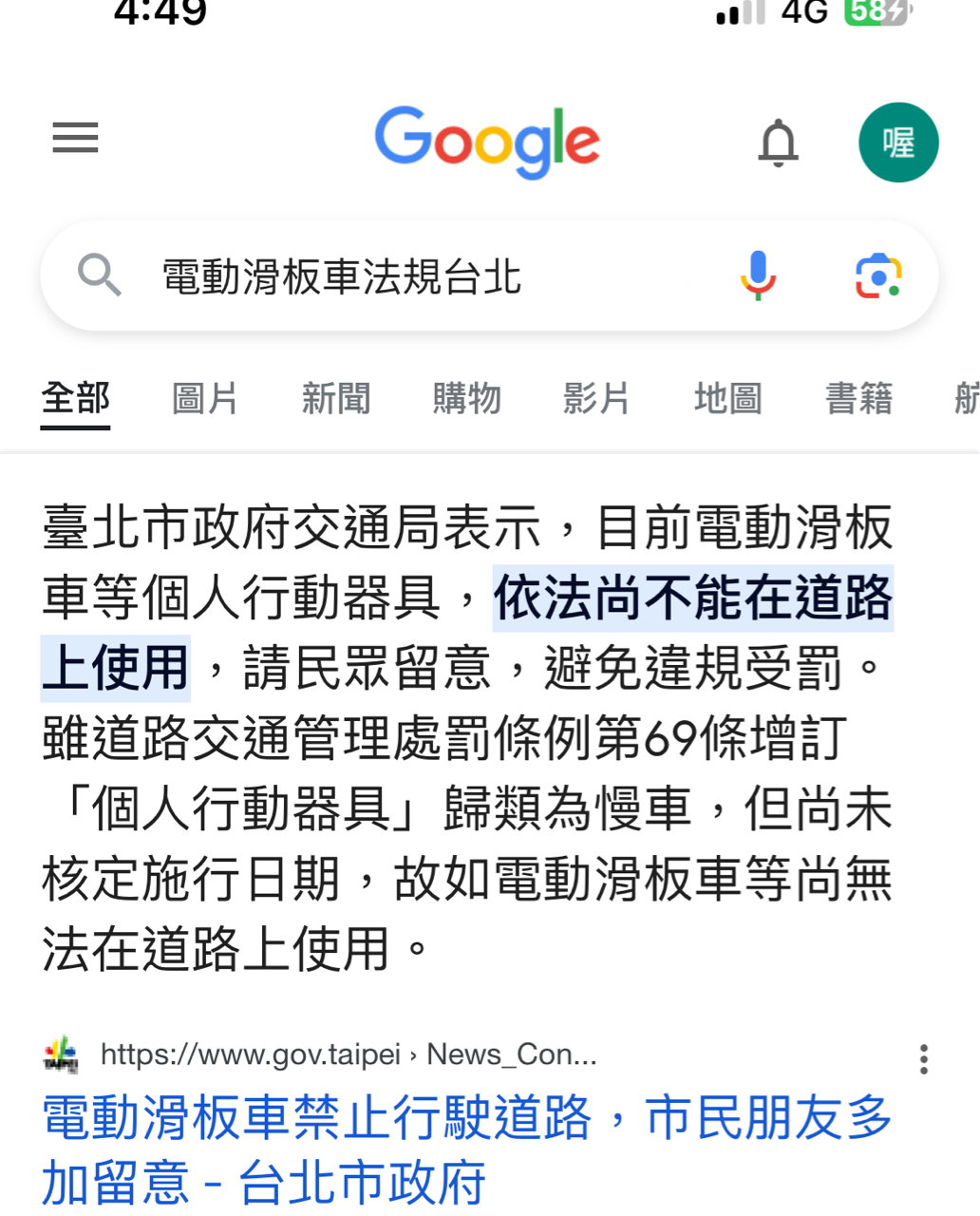Start voice search with the microphone
The image size is (980, 1216).
pyautogui.click(x=758, y=276)
